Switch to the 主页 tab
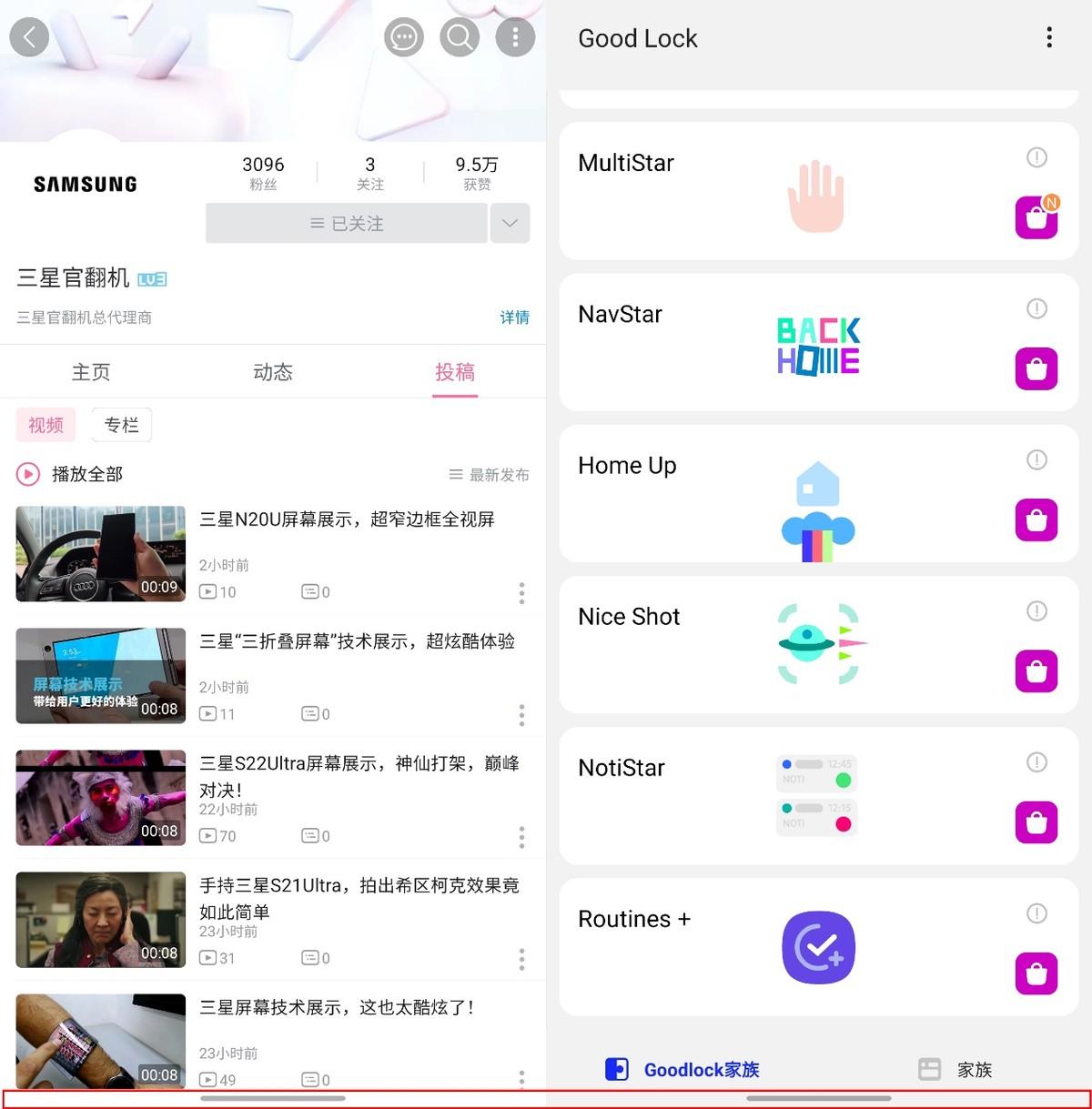This screenshot has width=1092, height=1109. [x=91, y=372]
